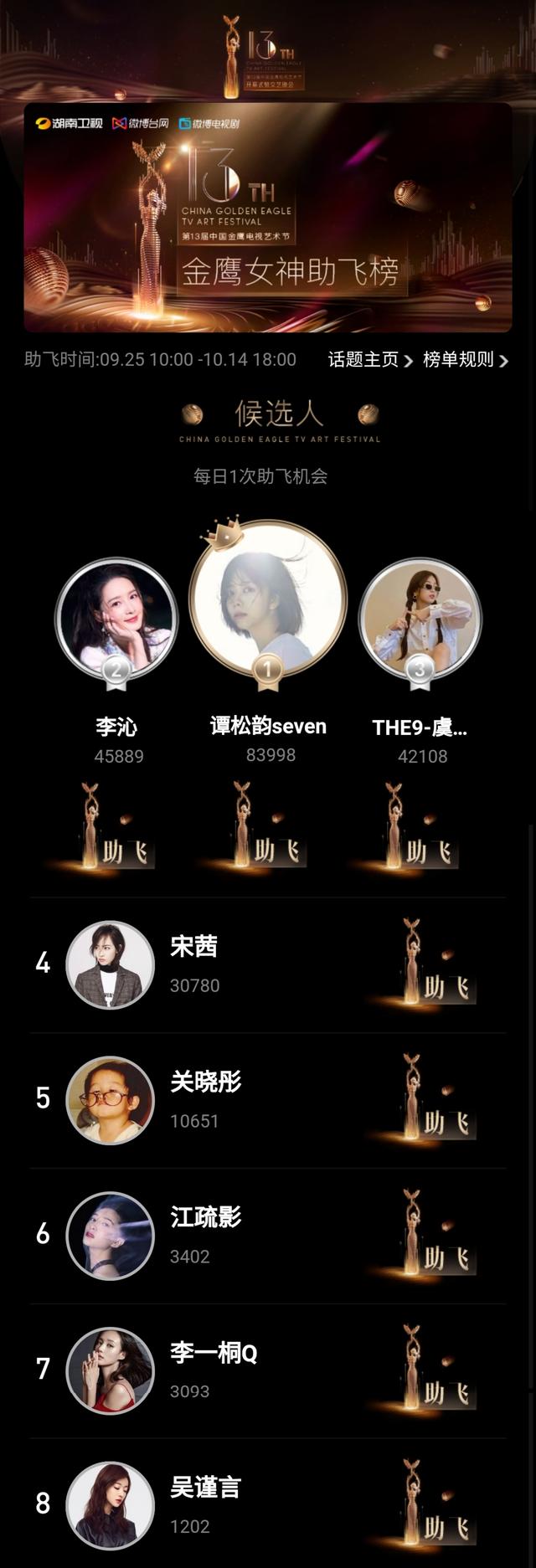This screenshot has width=536, height=1568.
Task: Open the 金鹰女神助飞榜 banner
Action: click(268, 218)
